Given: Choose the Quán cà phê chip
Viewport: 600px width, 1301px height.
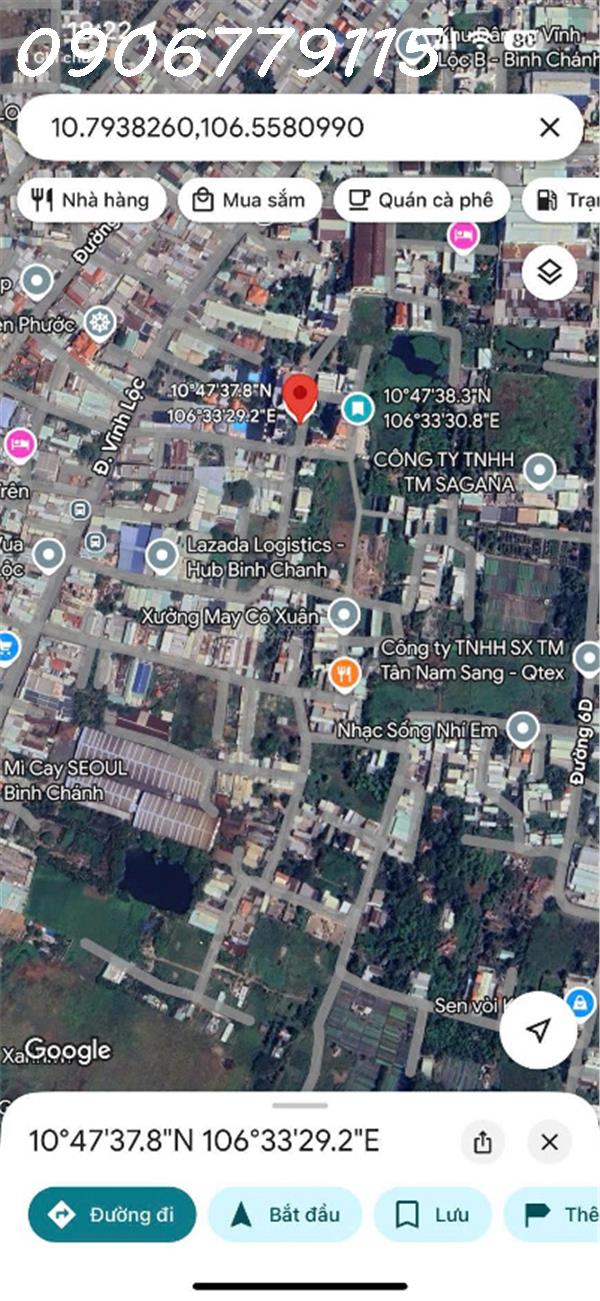Looking at the screenshot, I should pyautogui.click(x=420, y=200).
